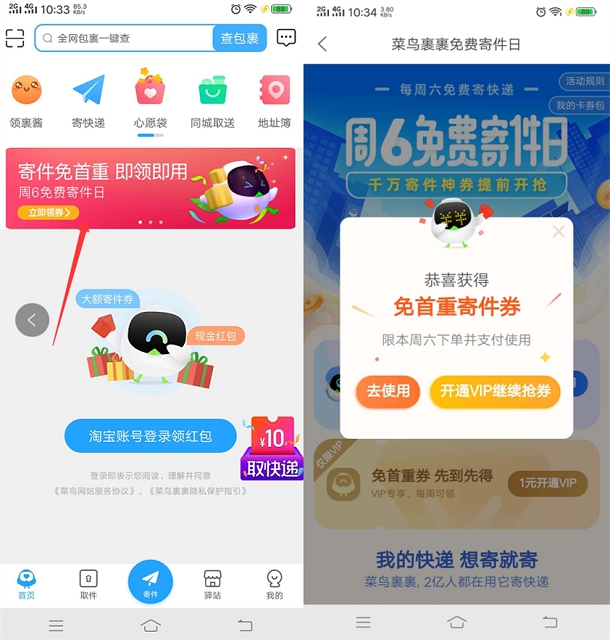Open the messages chat bubble icon
610x640 pixels.
pyautogui.click(x=286, y=38)
